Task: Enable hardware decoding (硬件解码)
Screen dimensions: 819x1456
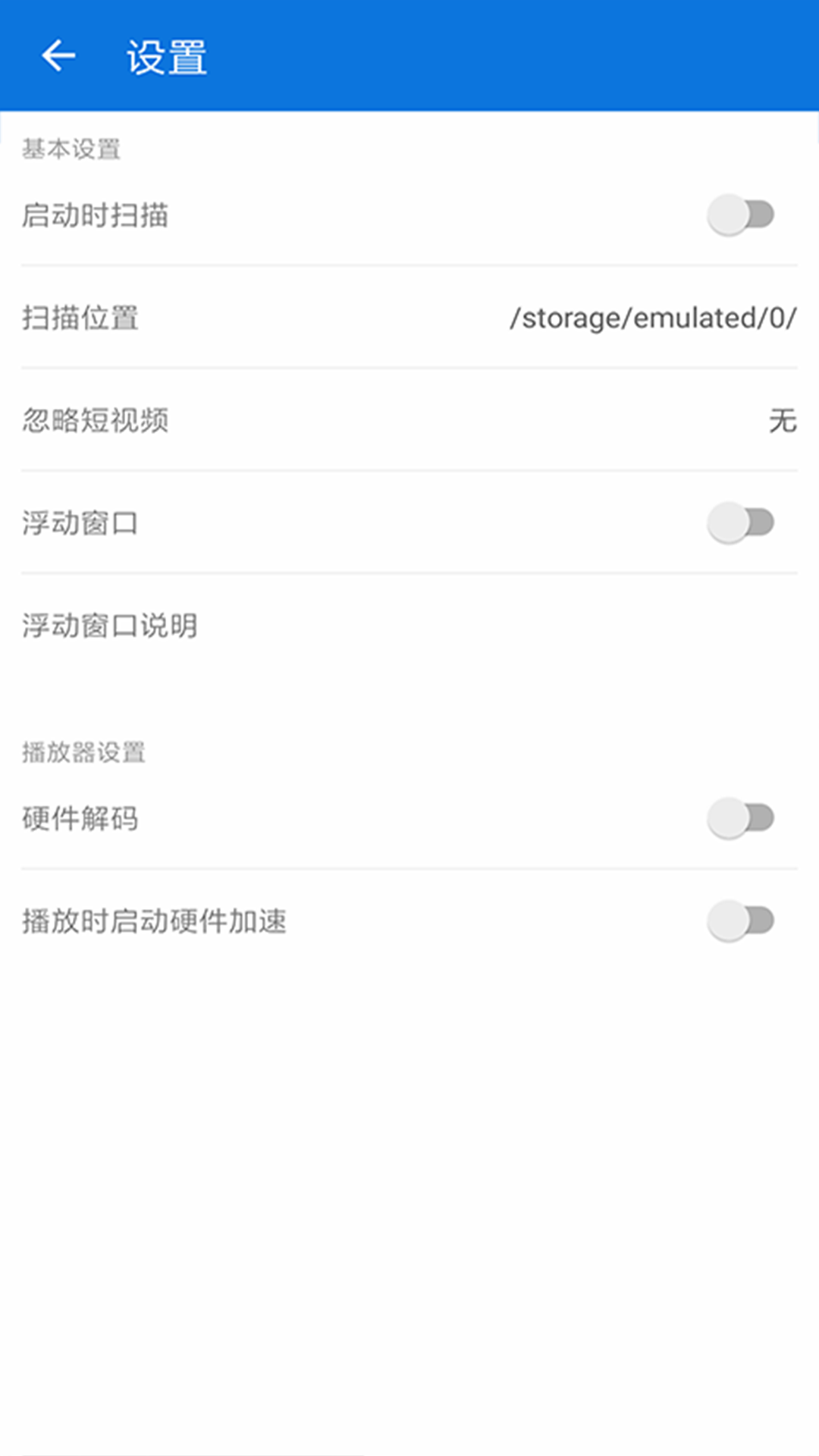Action: tap(739, 817)
